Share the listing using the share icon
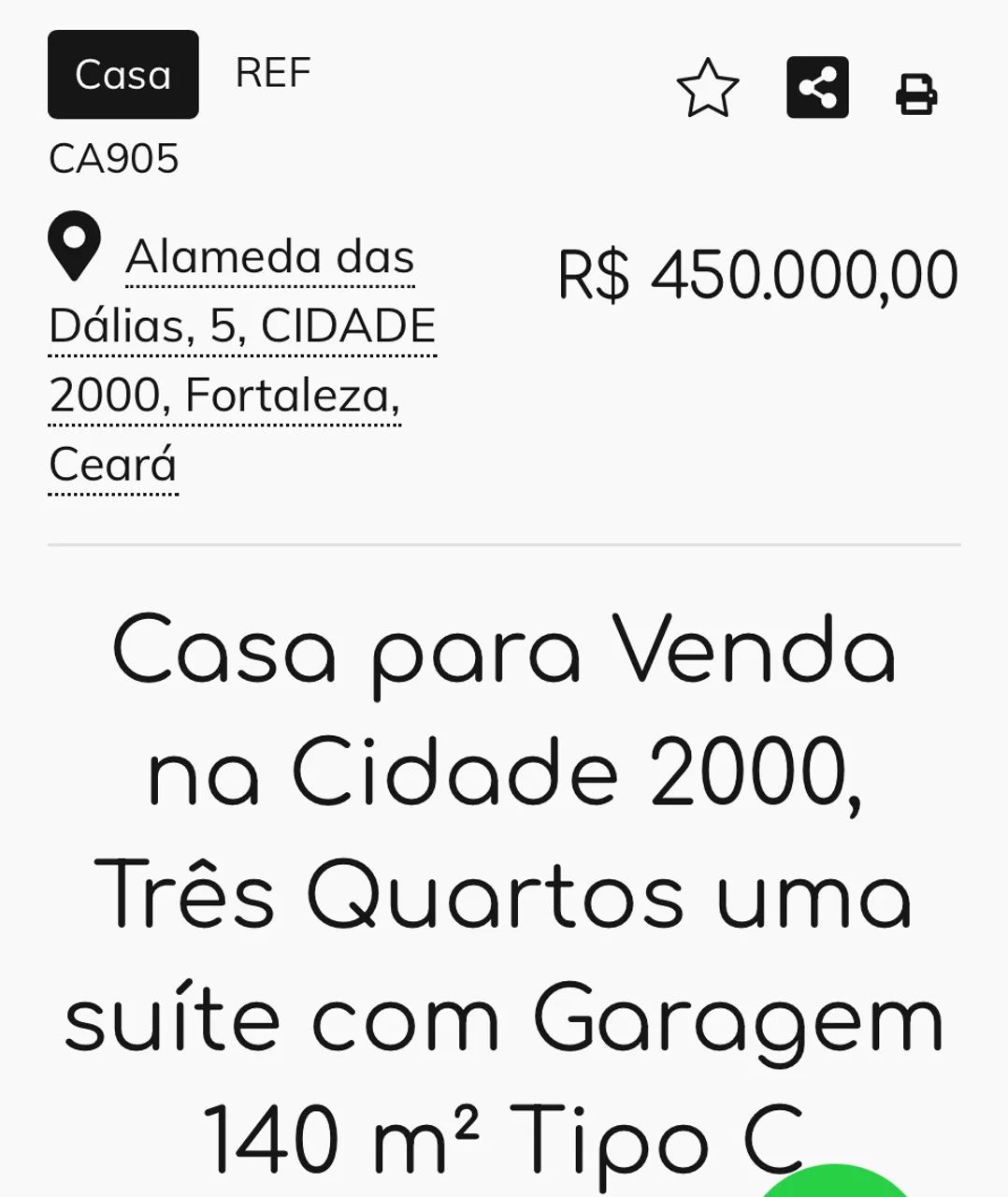1008x1197 pixels. tap(816, 89)
